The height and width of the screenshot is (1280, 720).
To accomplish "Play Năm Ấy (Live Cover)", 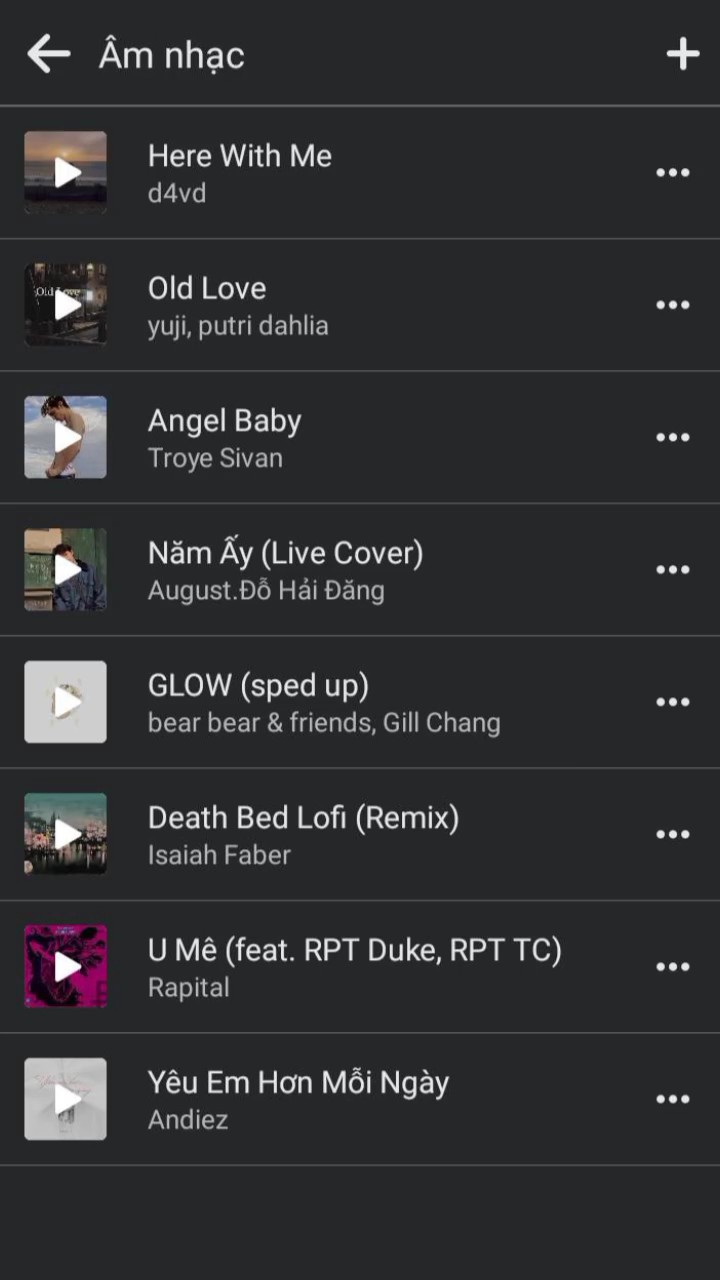I will click(x=66, y=569).
